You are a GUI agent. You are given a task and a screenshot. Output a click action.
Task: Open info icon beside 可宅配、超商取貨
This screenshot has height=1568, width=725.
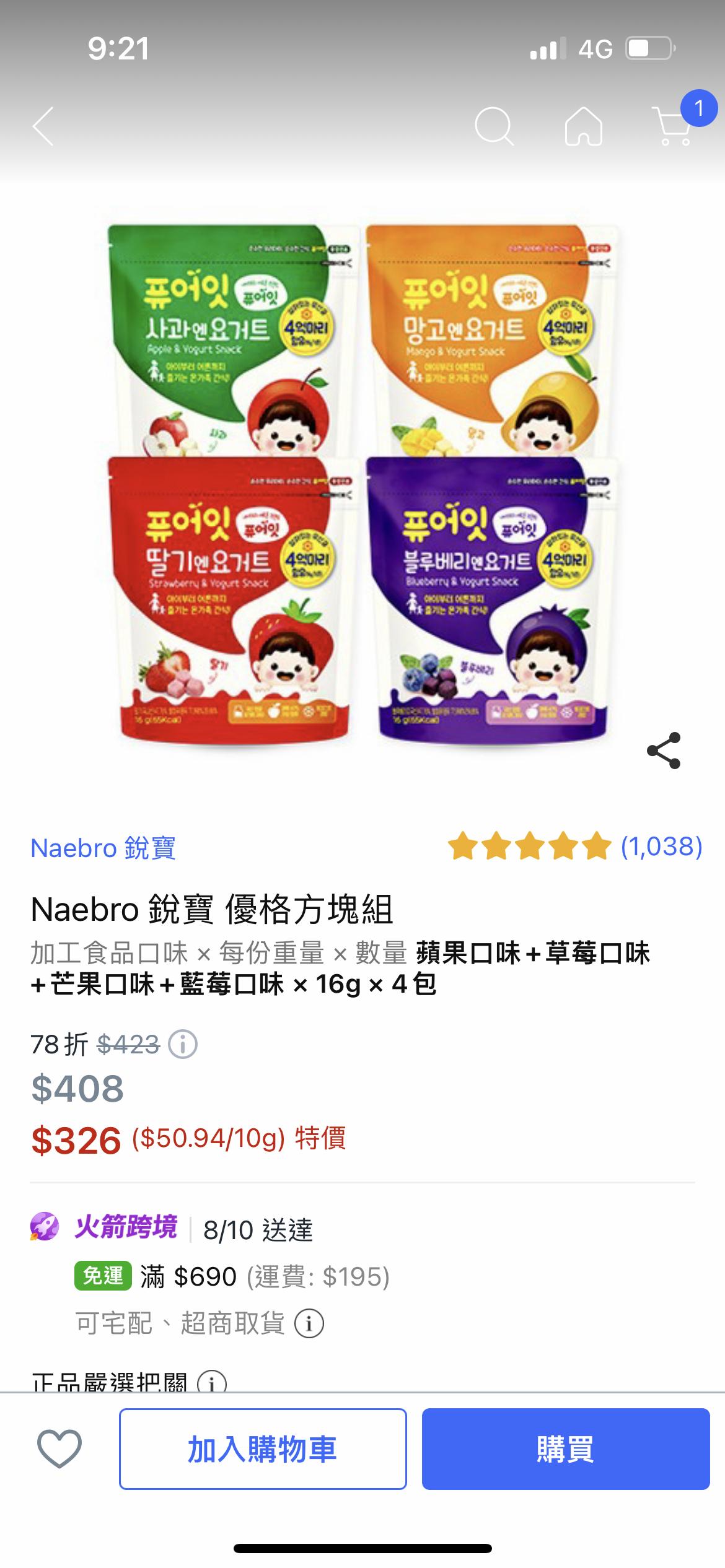[309, 1324]
